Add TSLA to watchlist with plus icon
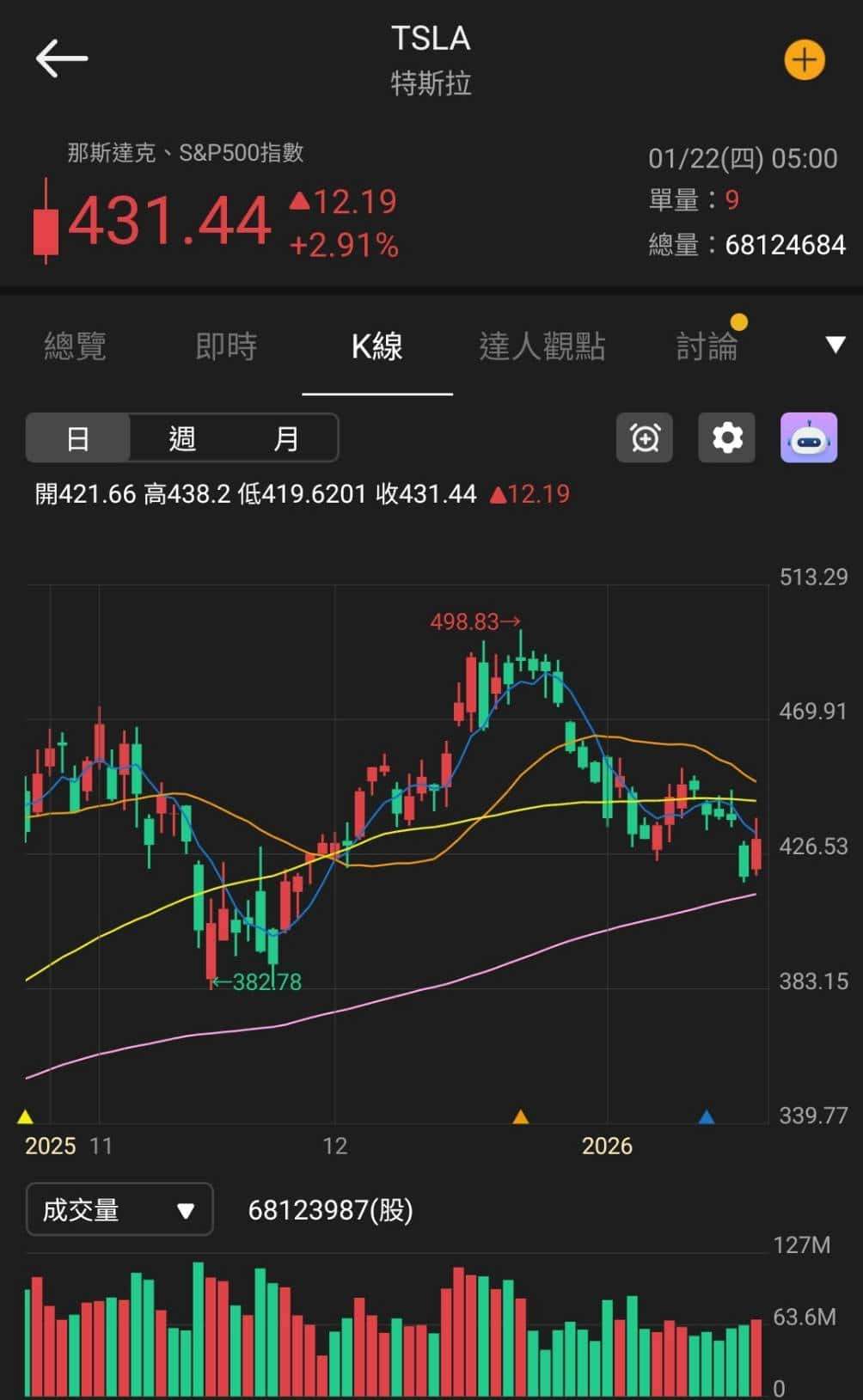863x1400 pixels. (x=805, y=60)
